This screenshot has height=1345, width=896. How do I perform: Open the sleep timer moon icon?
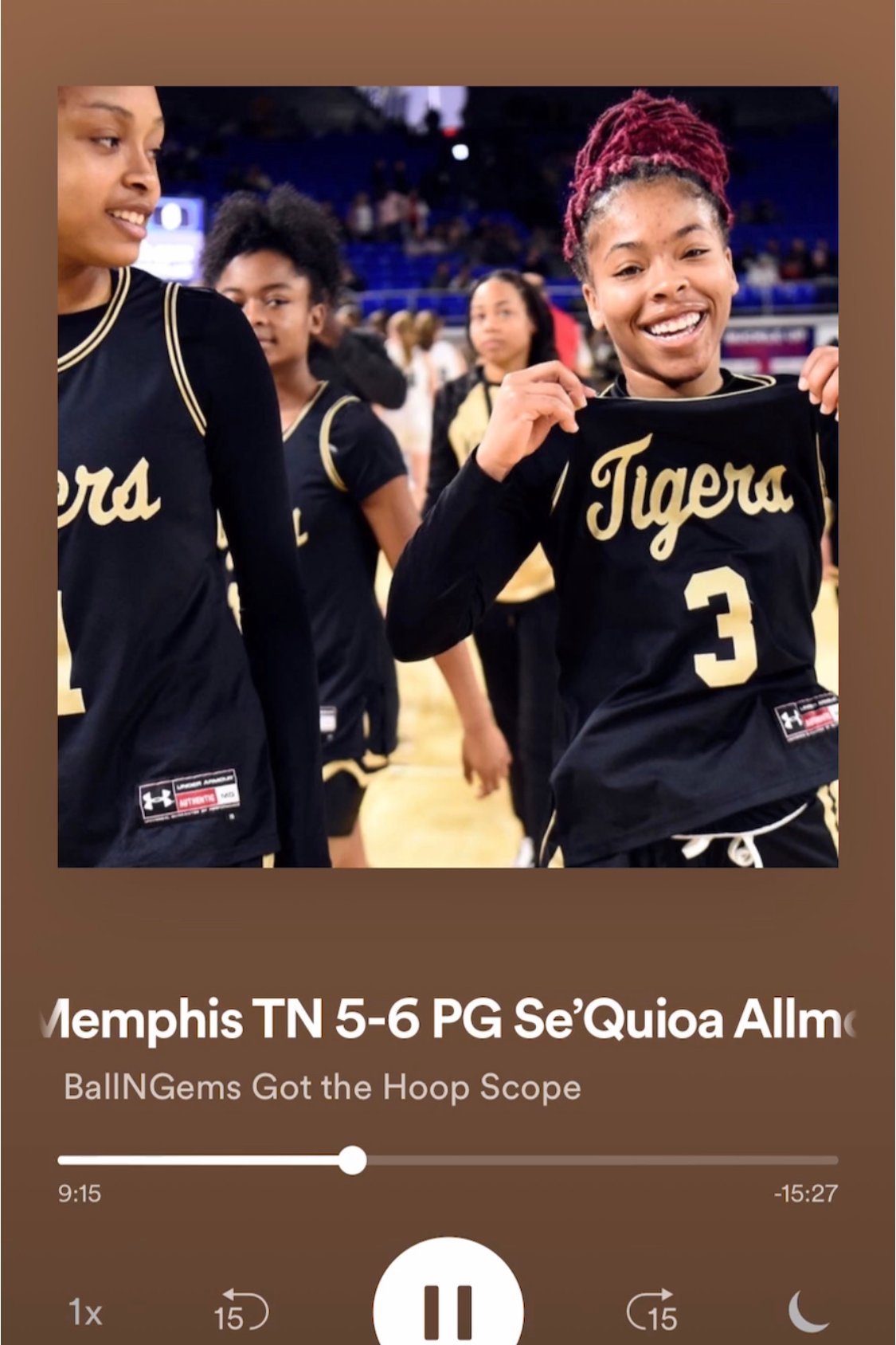click(x=808, y=1311)
